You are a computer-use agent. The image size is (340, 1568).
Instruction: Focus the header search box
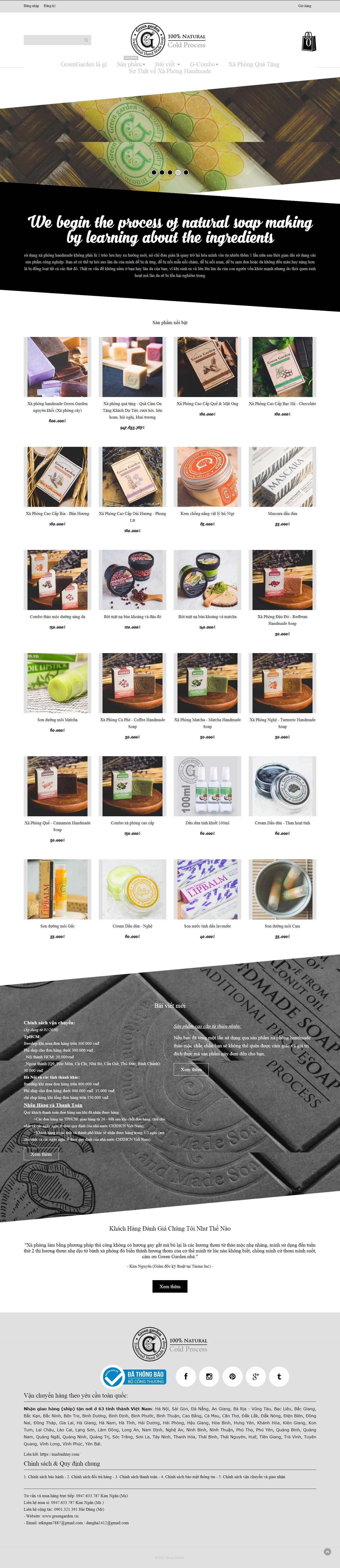pos(53,40)
